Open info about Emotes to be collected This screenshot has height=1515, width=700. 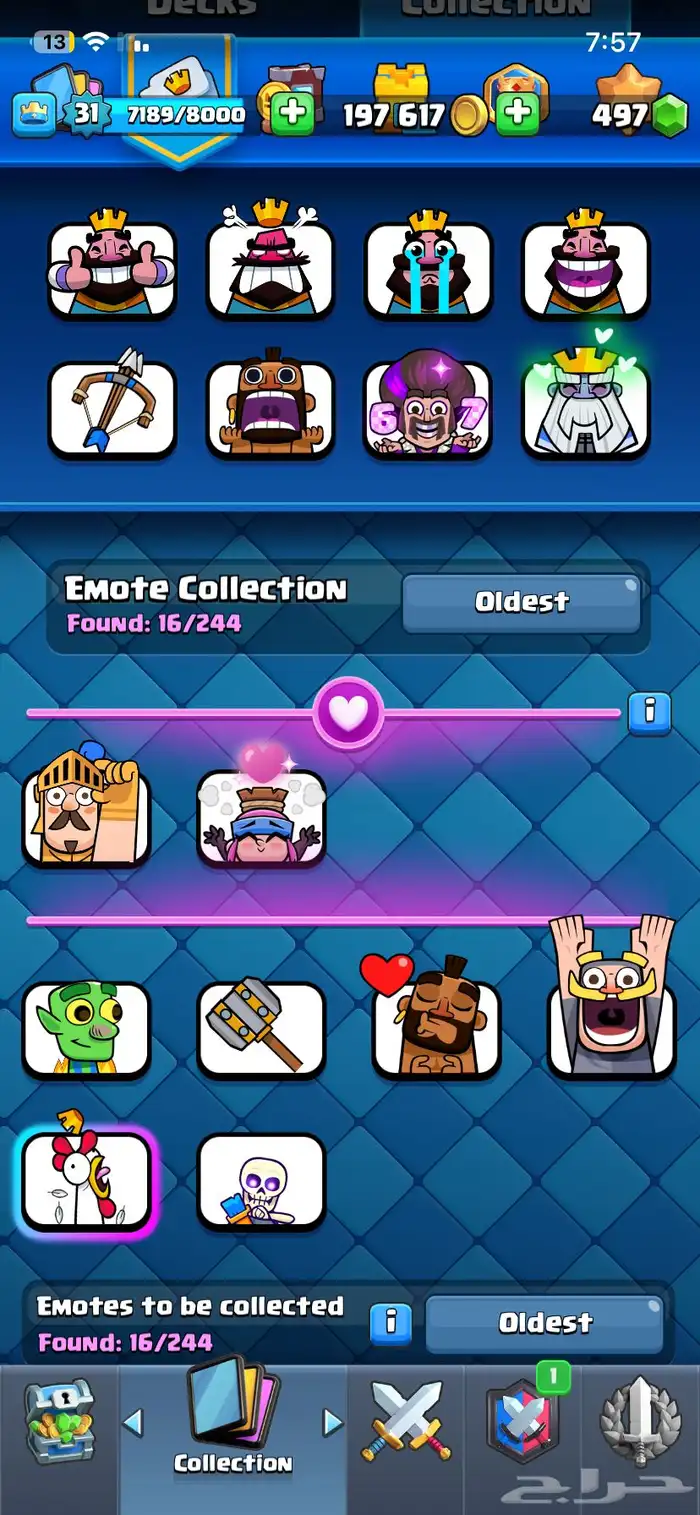pyautogui.click(x=391, y=1323)
